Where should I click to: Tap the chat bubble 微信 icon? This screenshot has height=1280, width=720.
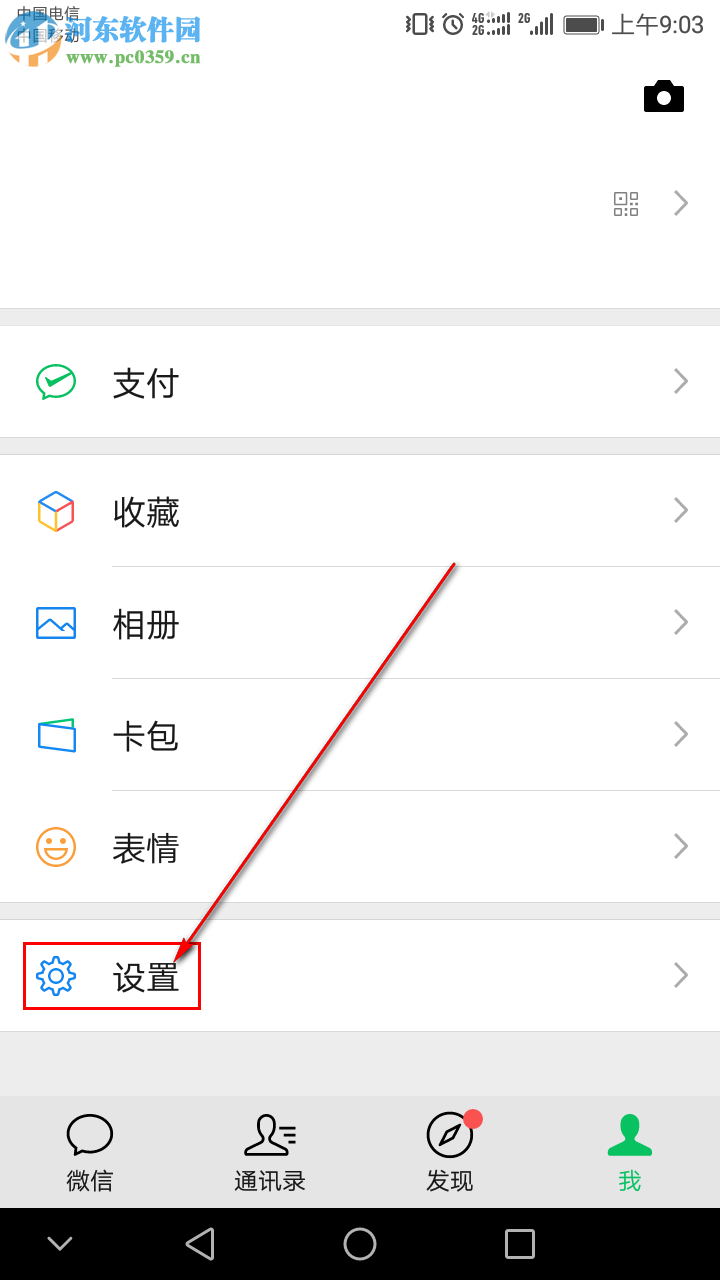click(x=89, y=1135)
